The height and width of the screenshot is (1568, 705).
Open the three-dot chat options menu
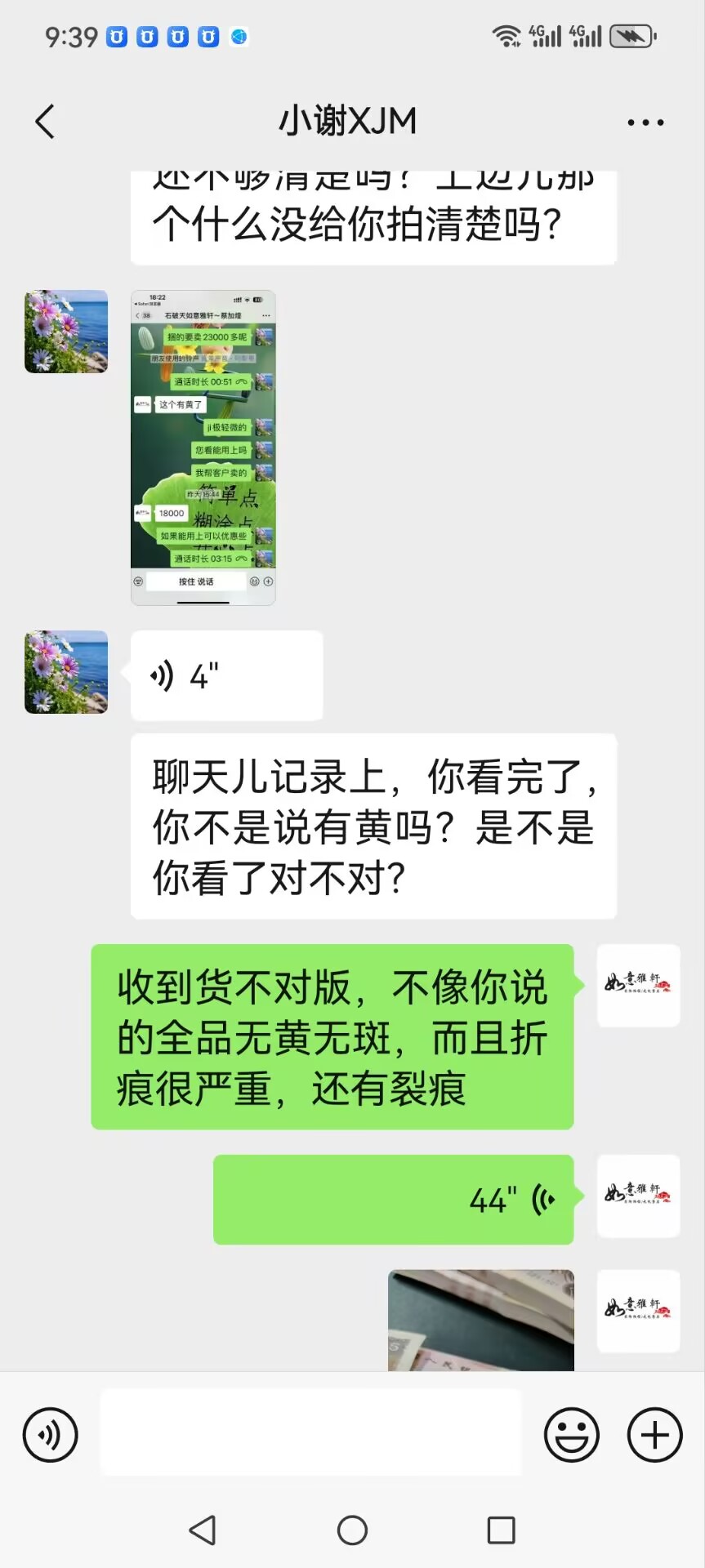pos(645,122)
